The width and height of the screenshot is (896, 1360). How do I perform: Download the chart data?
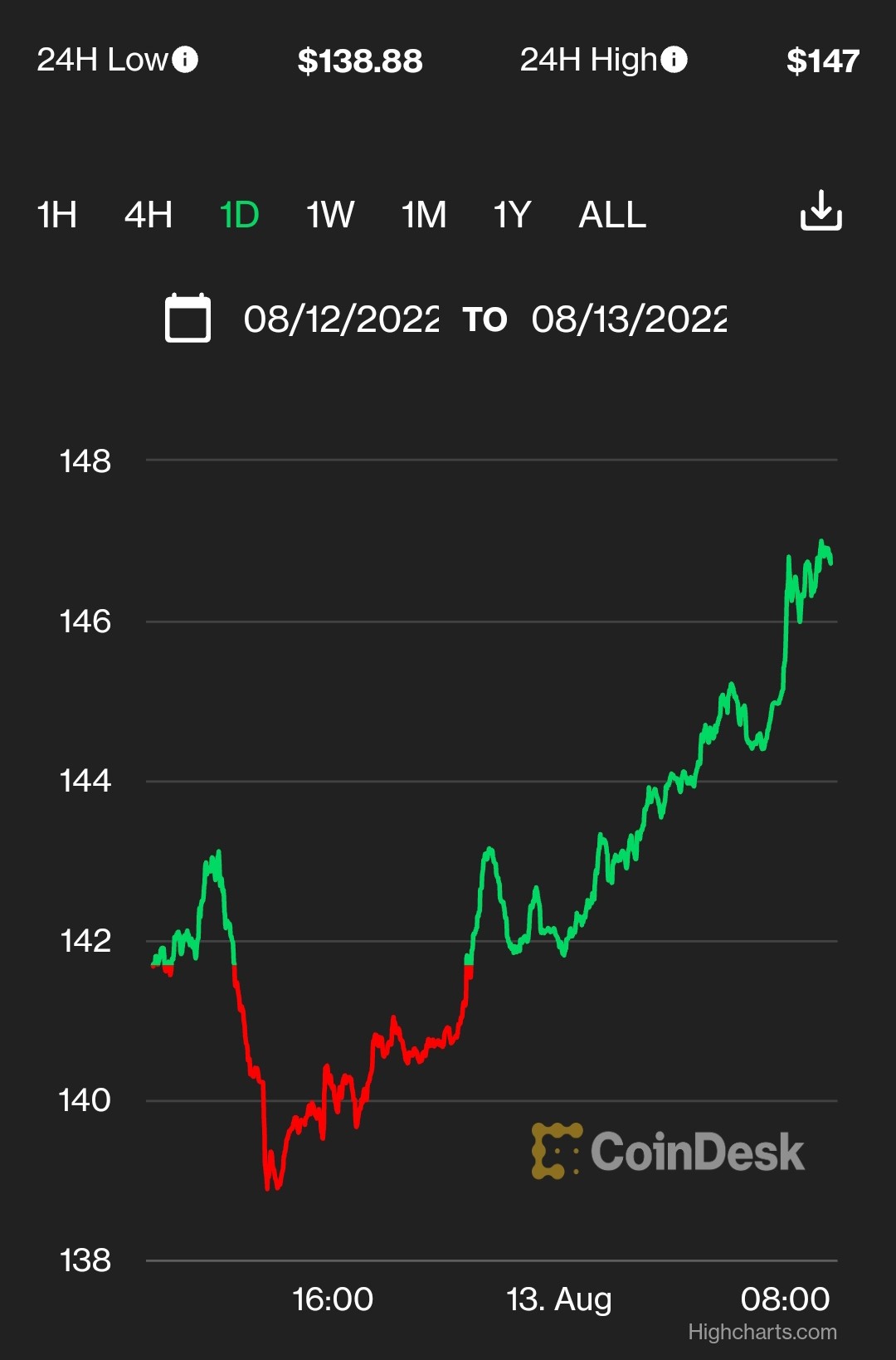tap(821, 210)
